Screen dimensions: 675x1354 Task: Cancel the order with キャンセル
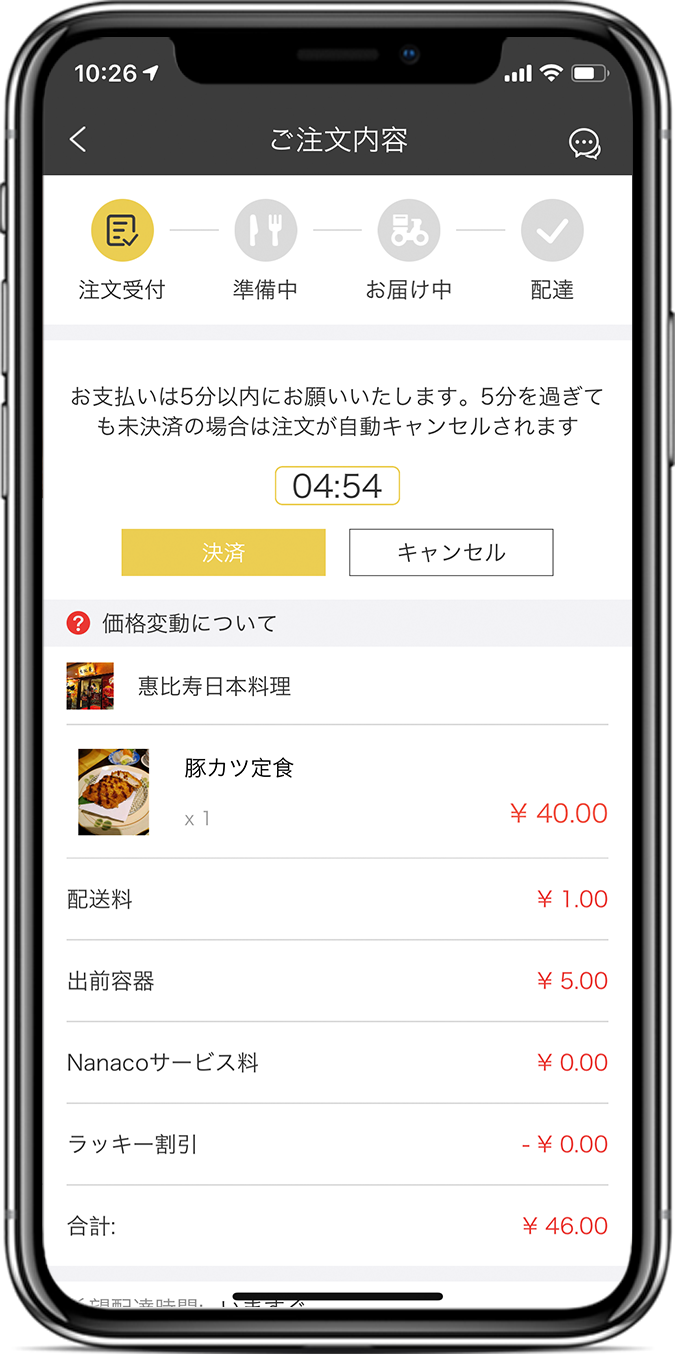451,552
